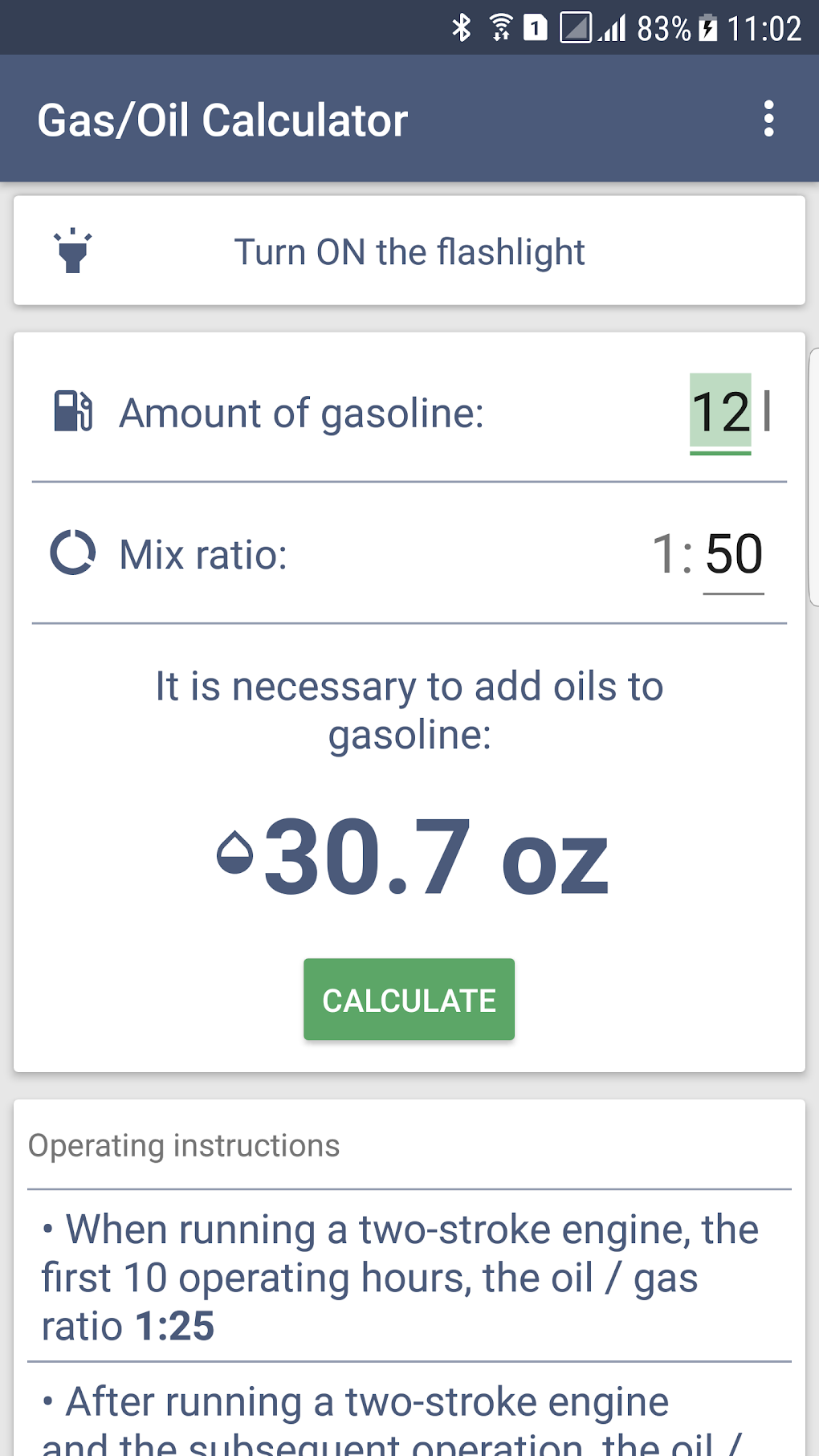Image resolution: width=819 pixels, height=1456 pixels.
Task: Tap the Bluetooth icon in the status bar
Action: point(461,27)
